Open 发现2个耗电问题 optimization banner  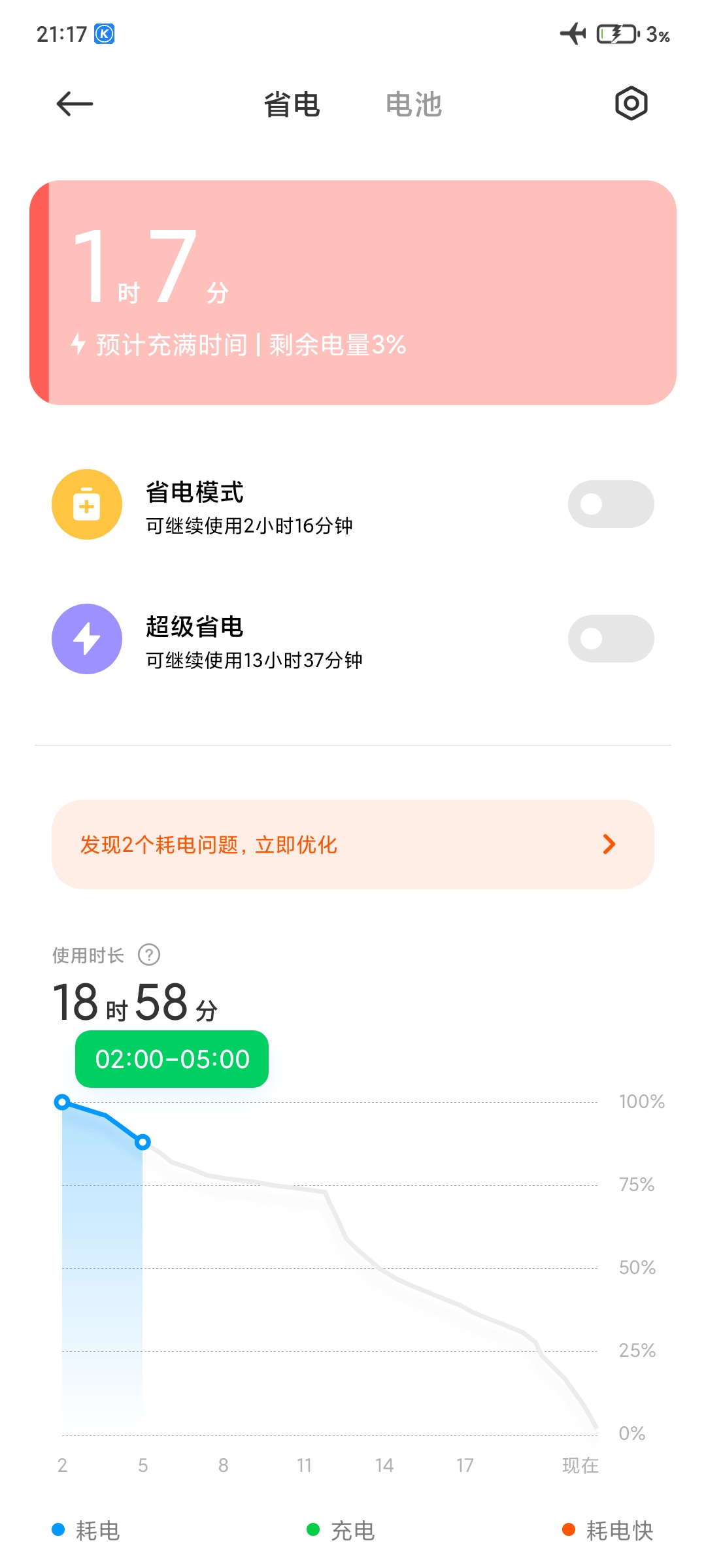tap(353, 844)
